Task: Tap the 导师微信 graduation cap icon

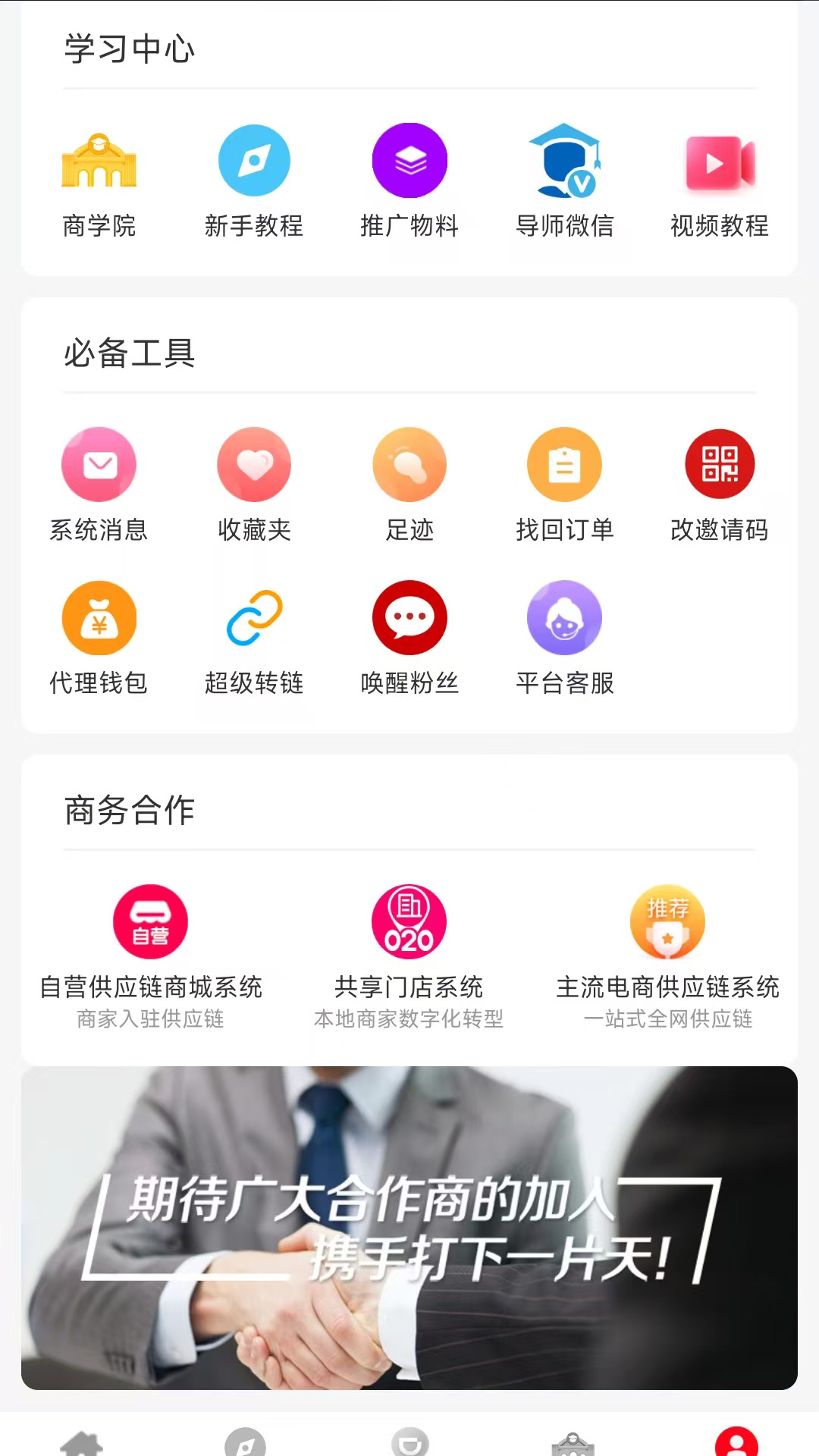Action: coord(565,161)
